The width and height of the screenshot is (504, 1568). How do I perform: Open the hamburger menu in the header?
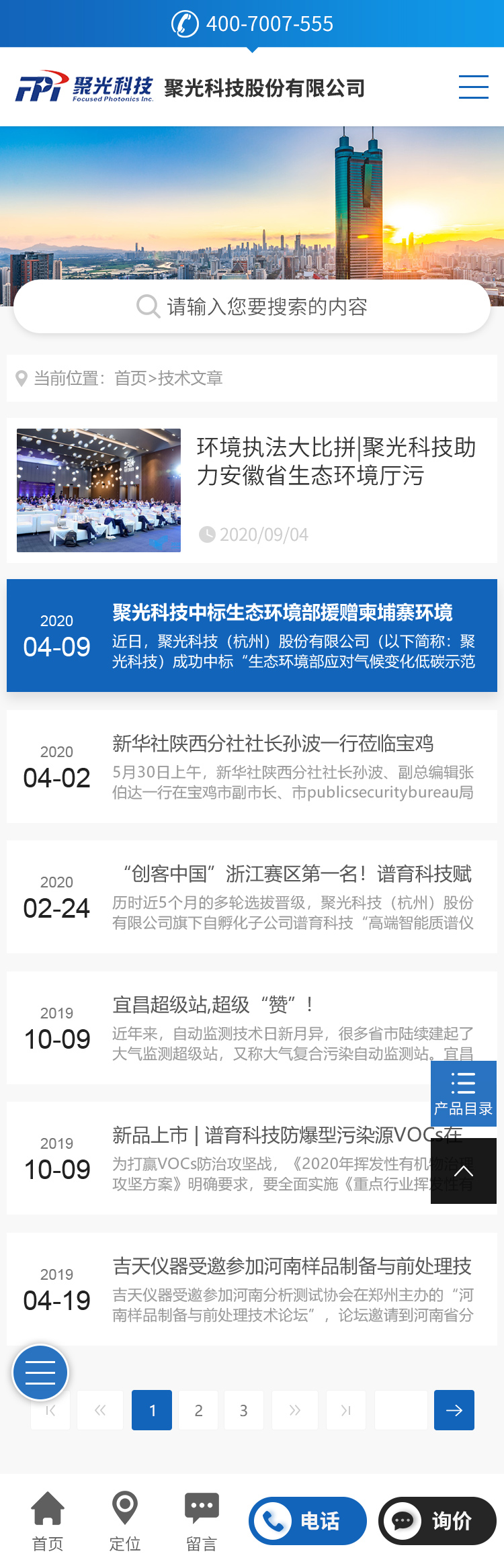coord(473,87)
